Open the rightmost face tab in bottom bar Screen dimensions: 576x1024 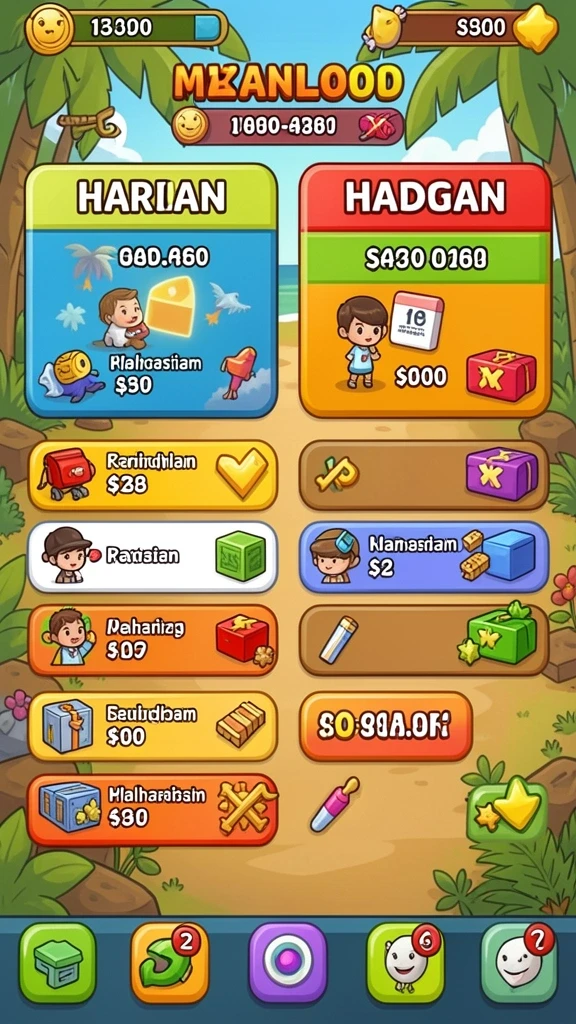tap(519, 963)
